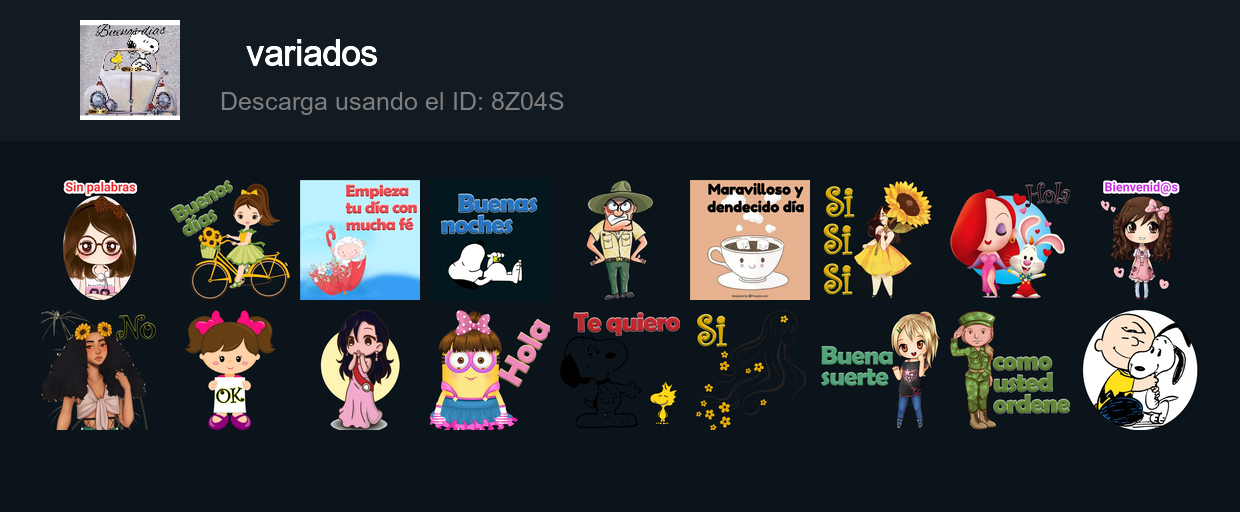The width and height of the screenshot is (1240, 512).
Task: Select the 'Buena suerte' girl sticker
Action: [880, 370]
